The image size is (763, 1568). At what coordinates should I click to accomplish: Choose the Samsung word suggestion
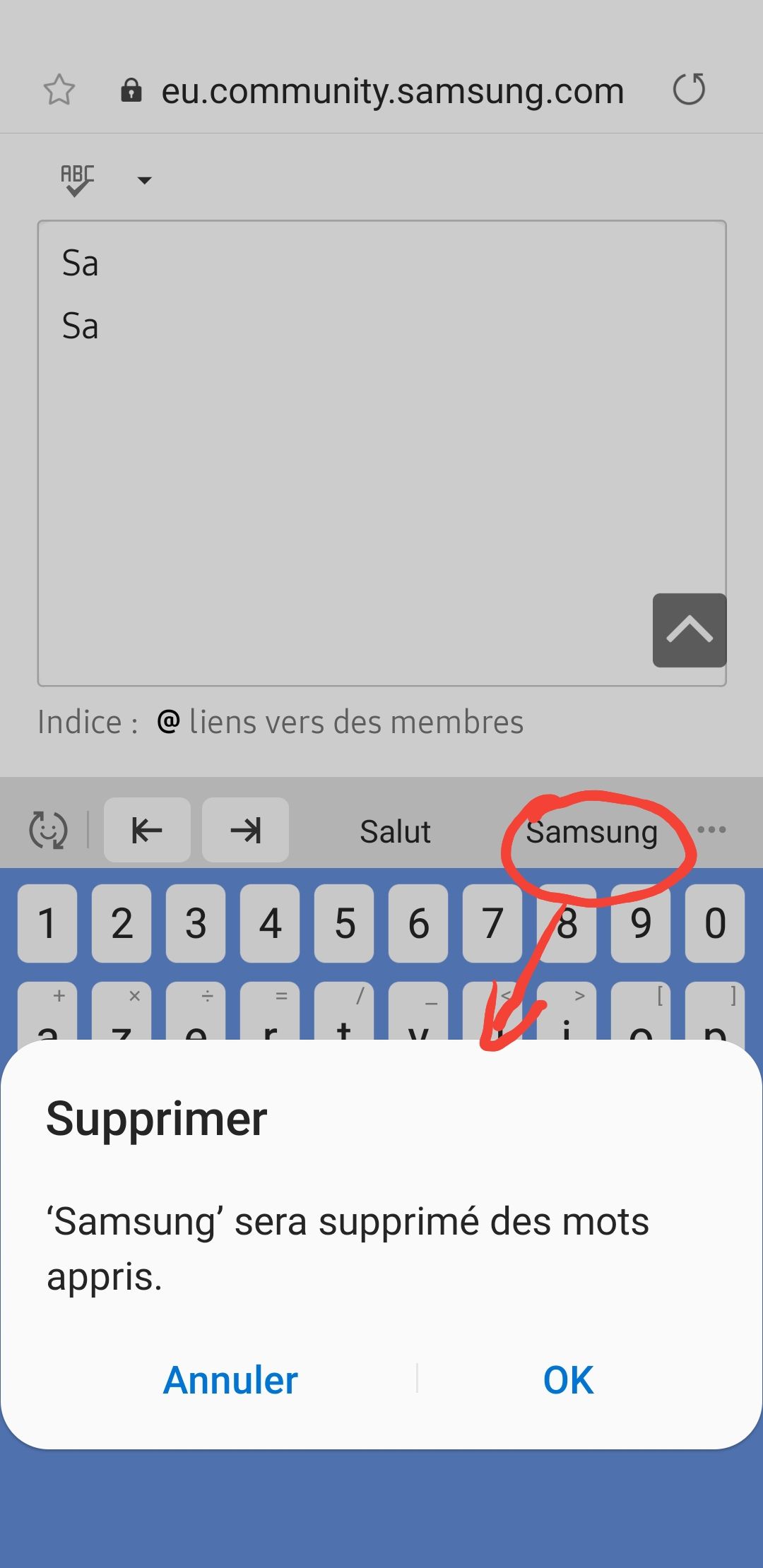coord(592,831)
